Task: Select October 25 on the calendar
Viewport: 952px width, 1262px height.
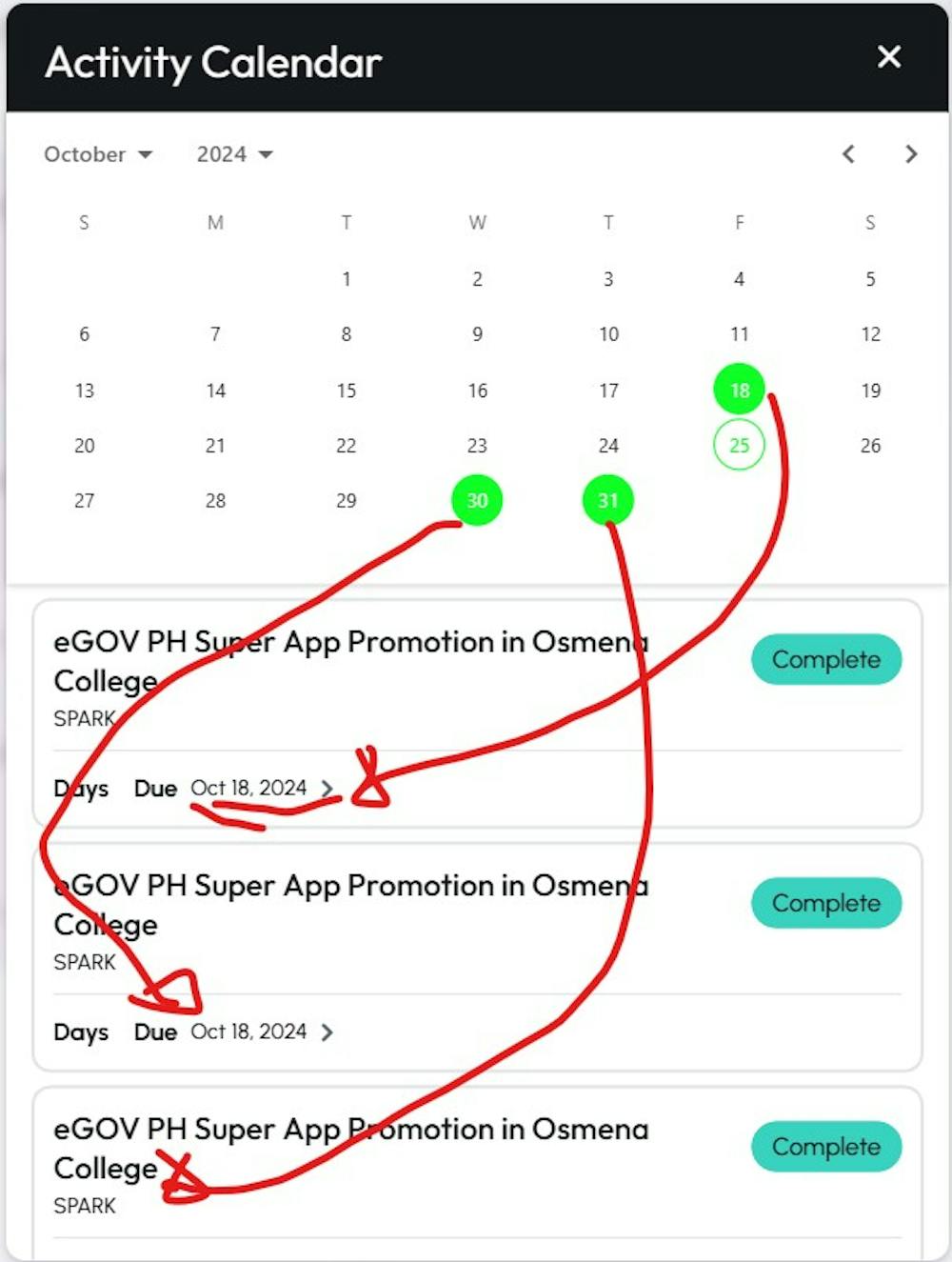Action: (x=739, y=445)
